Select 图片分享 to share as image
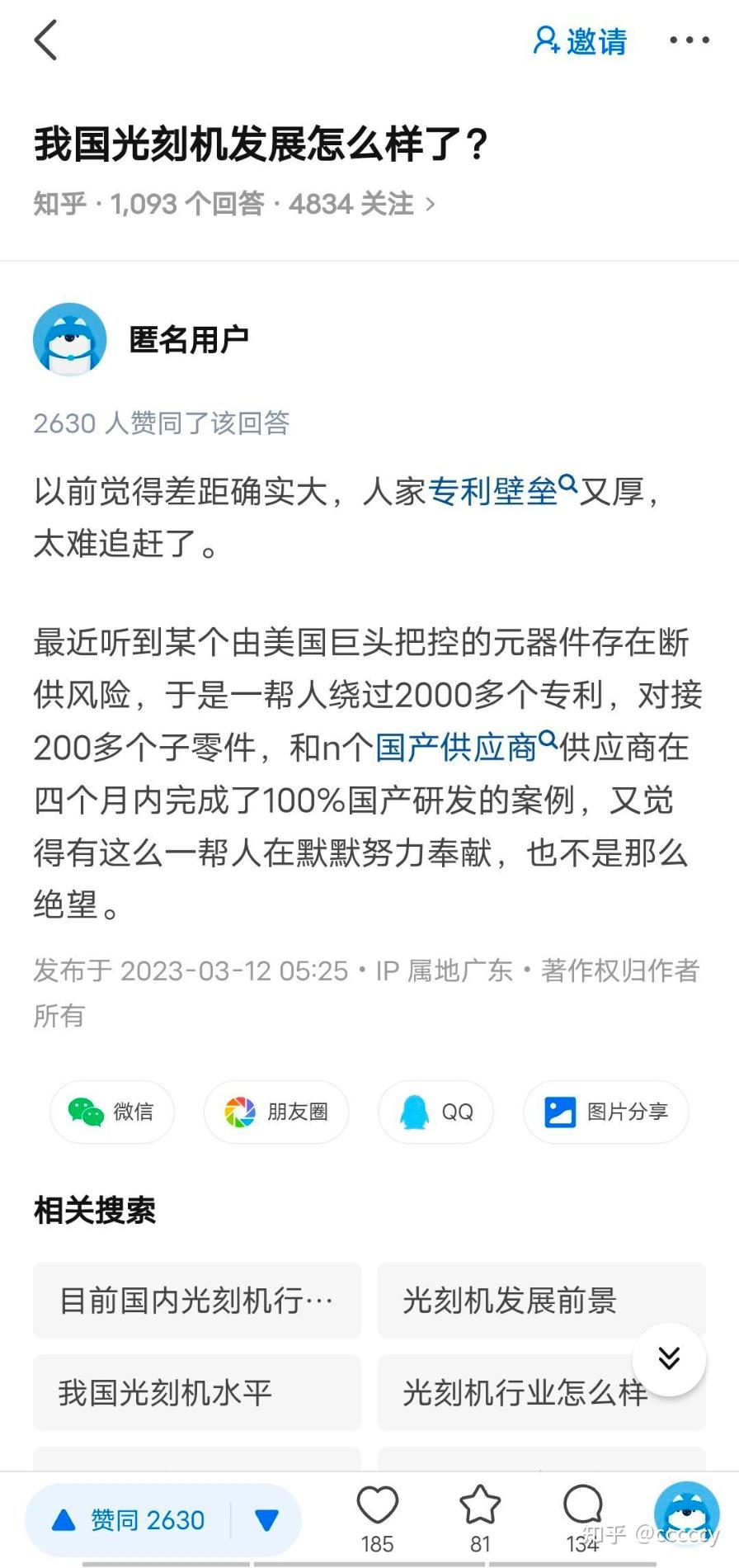The image size is (739, 1568). [x=606, y=1112]
